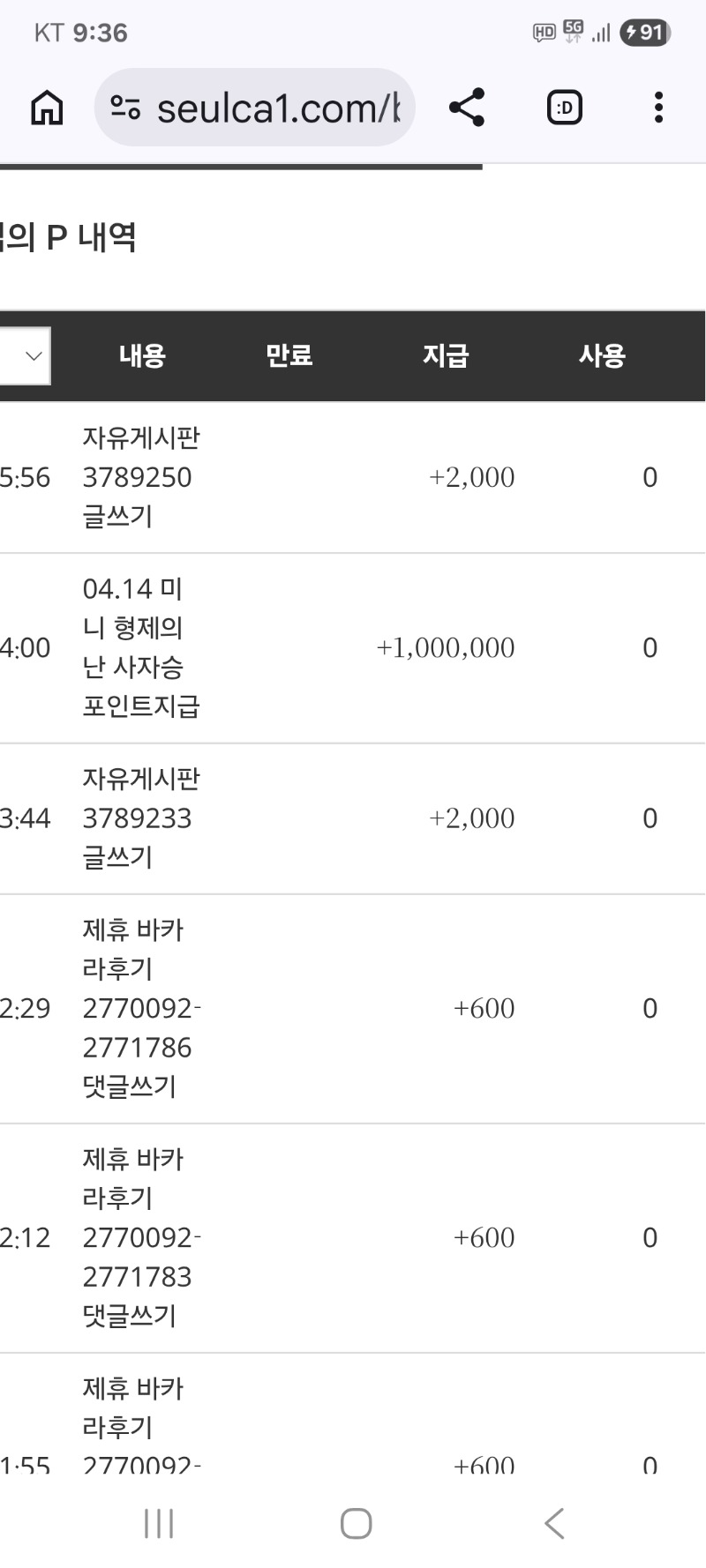Screen dimensions: 706x1568
Task: Tap the seulca1.com address bar
Action: [255, 108]
